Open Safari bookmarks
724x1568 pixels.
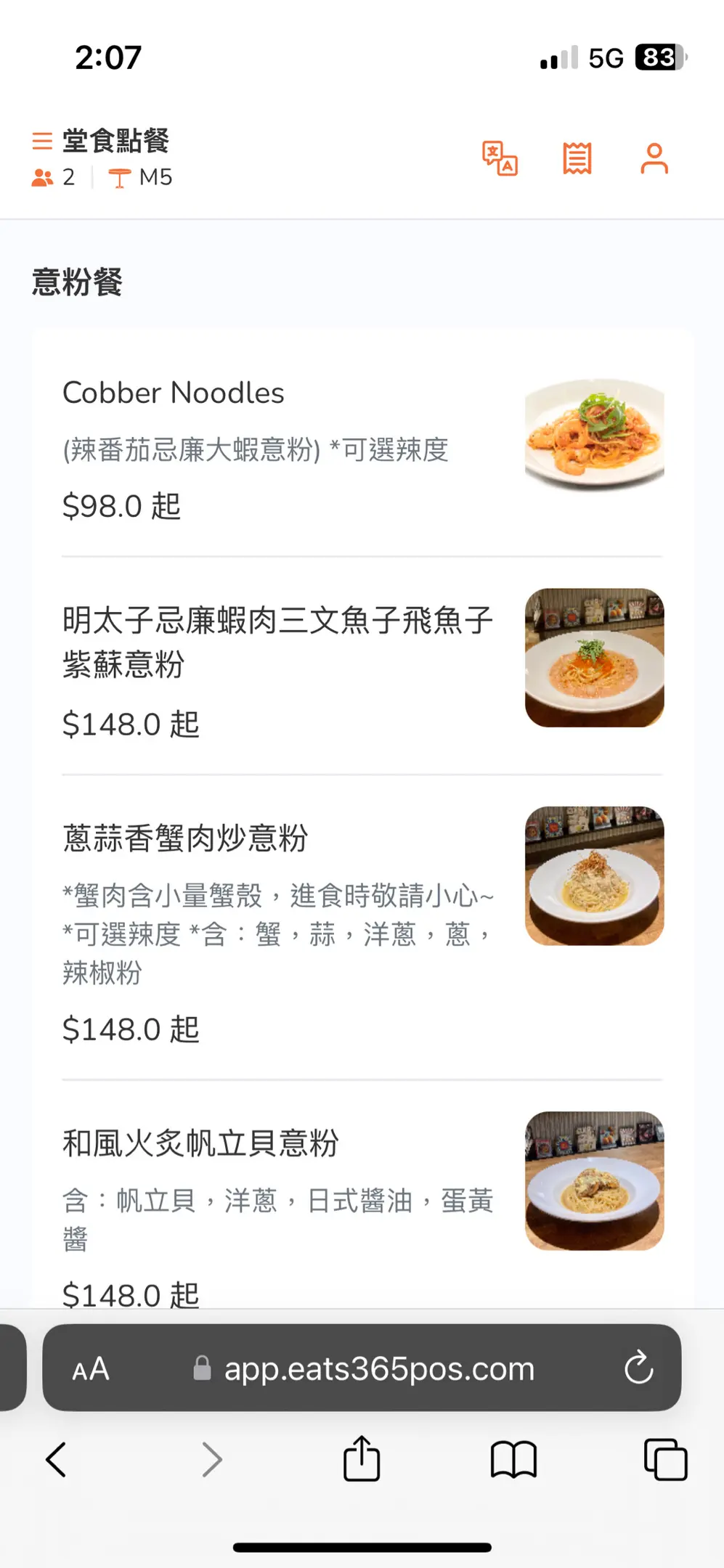pyautogui.click(x=513, y=1460)
